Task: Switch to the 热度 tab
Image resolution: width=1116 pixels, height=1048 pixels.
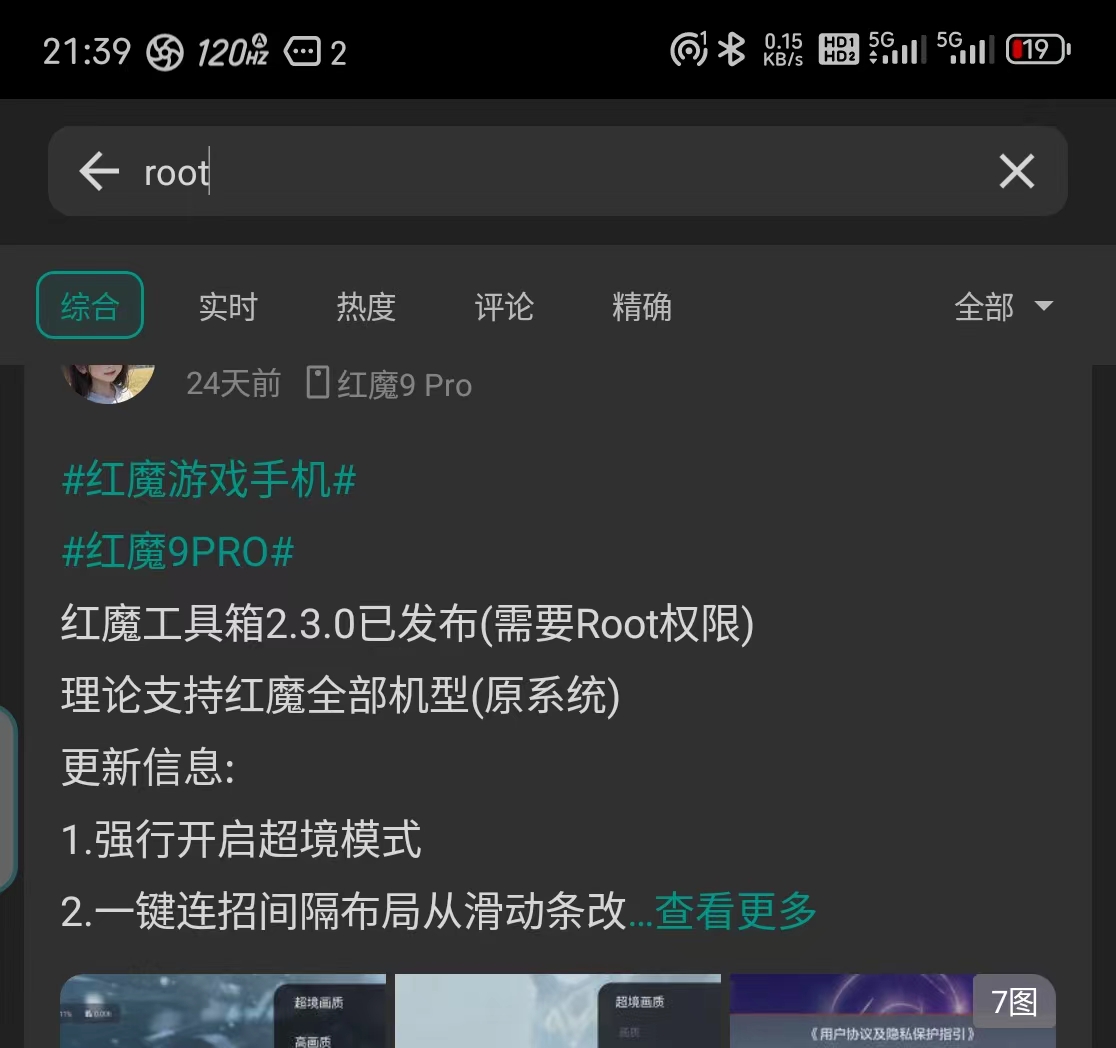Action: (x=366, y=306)
